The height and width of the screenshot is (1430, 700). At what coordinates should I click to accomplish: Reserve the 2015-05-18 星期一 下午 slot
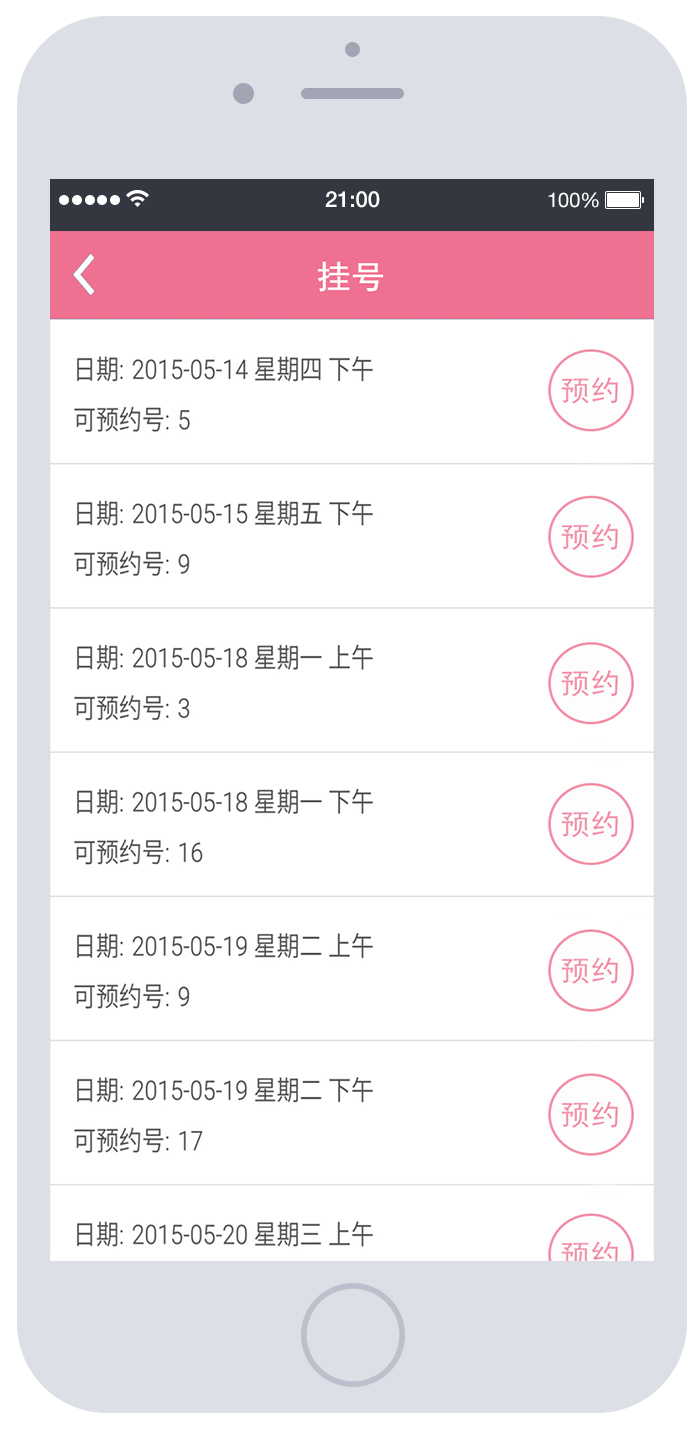click(591, 824)
